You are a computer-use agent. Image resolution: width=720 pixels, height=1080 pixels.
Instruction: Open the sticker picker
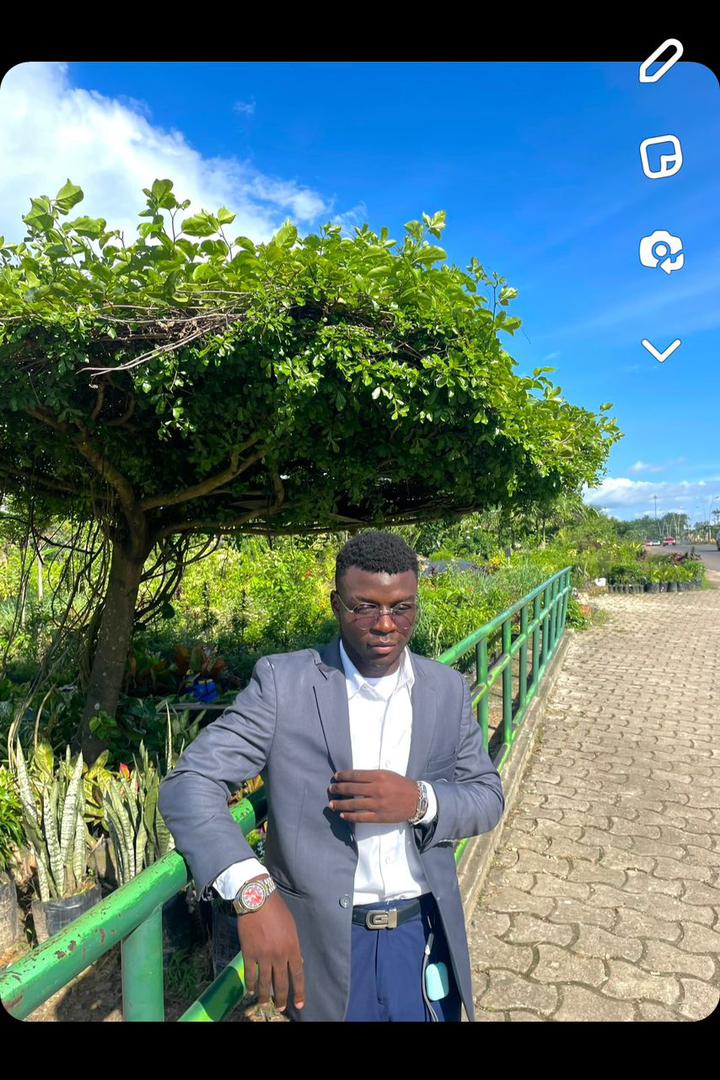coord(661,156)
